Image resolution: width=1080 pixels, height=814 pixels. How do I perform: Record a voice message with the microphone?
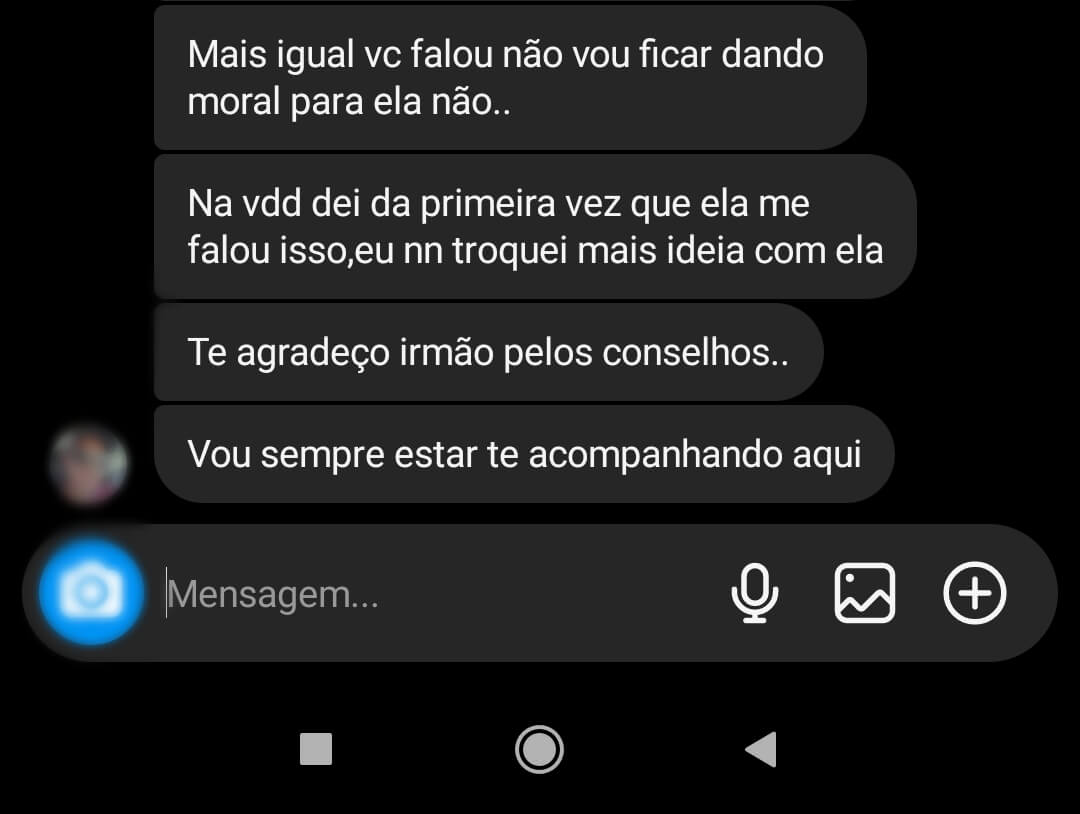(755, 593)
